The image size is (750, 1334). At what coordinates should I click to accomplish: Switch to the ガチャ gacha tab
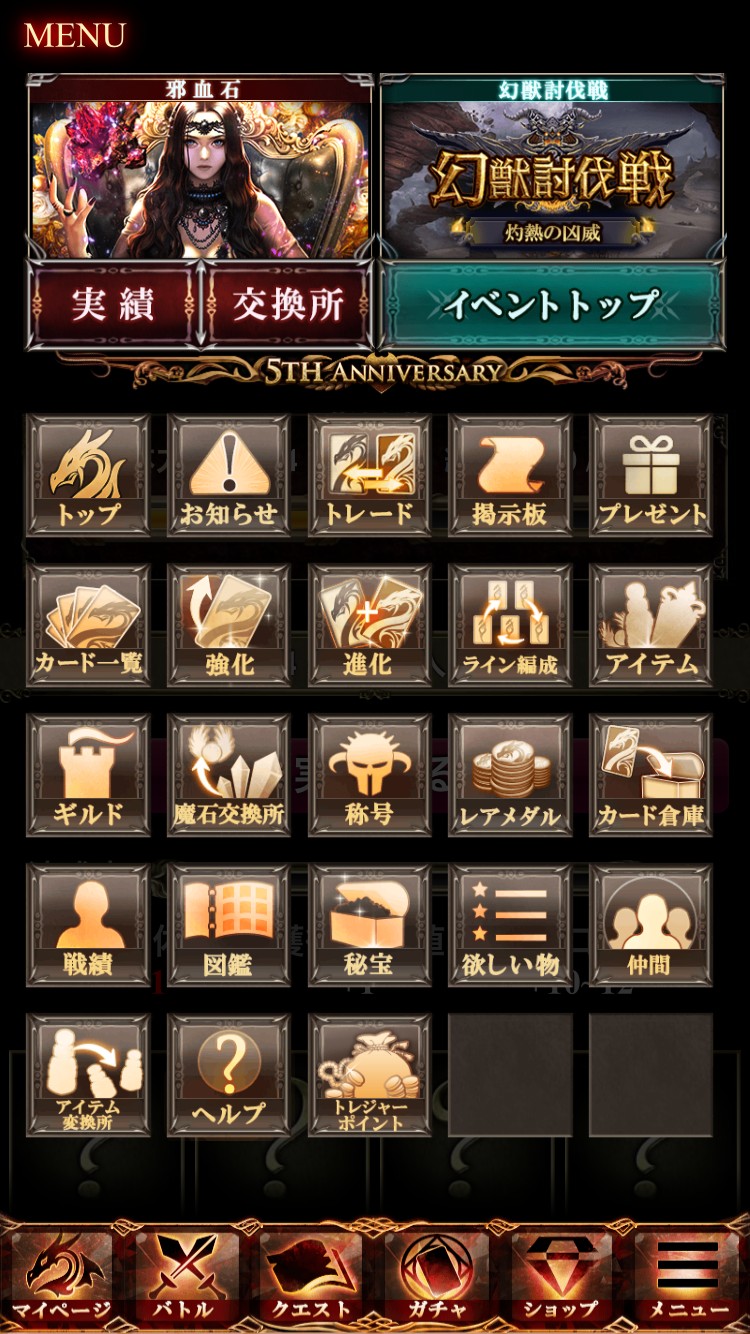437,1276
